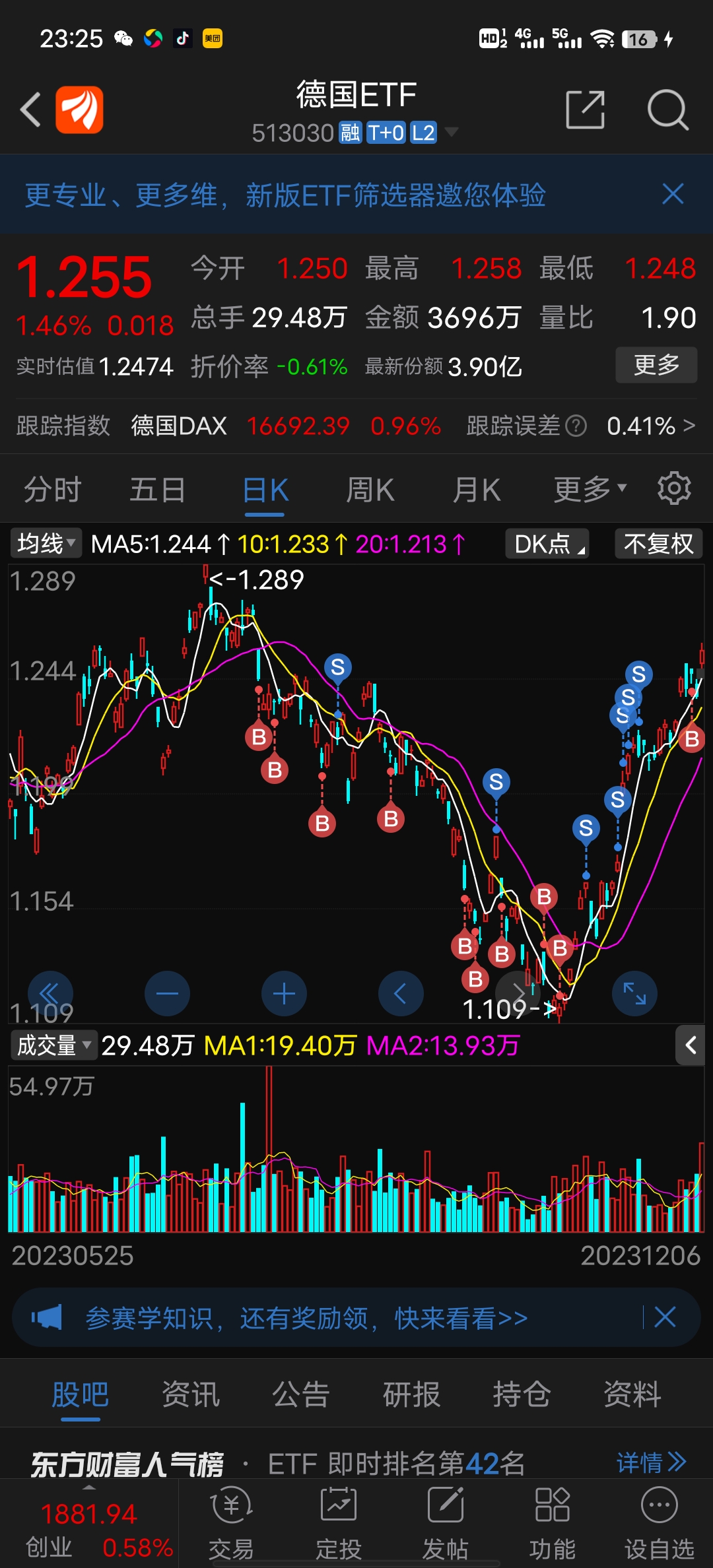Screen dimensions: 713x1568
Task: Tap the megaphone announcement icon
Action: (x=48, y=1317)
